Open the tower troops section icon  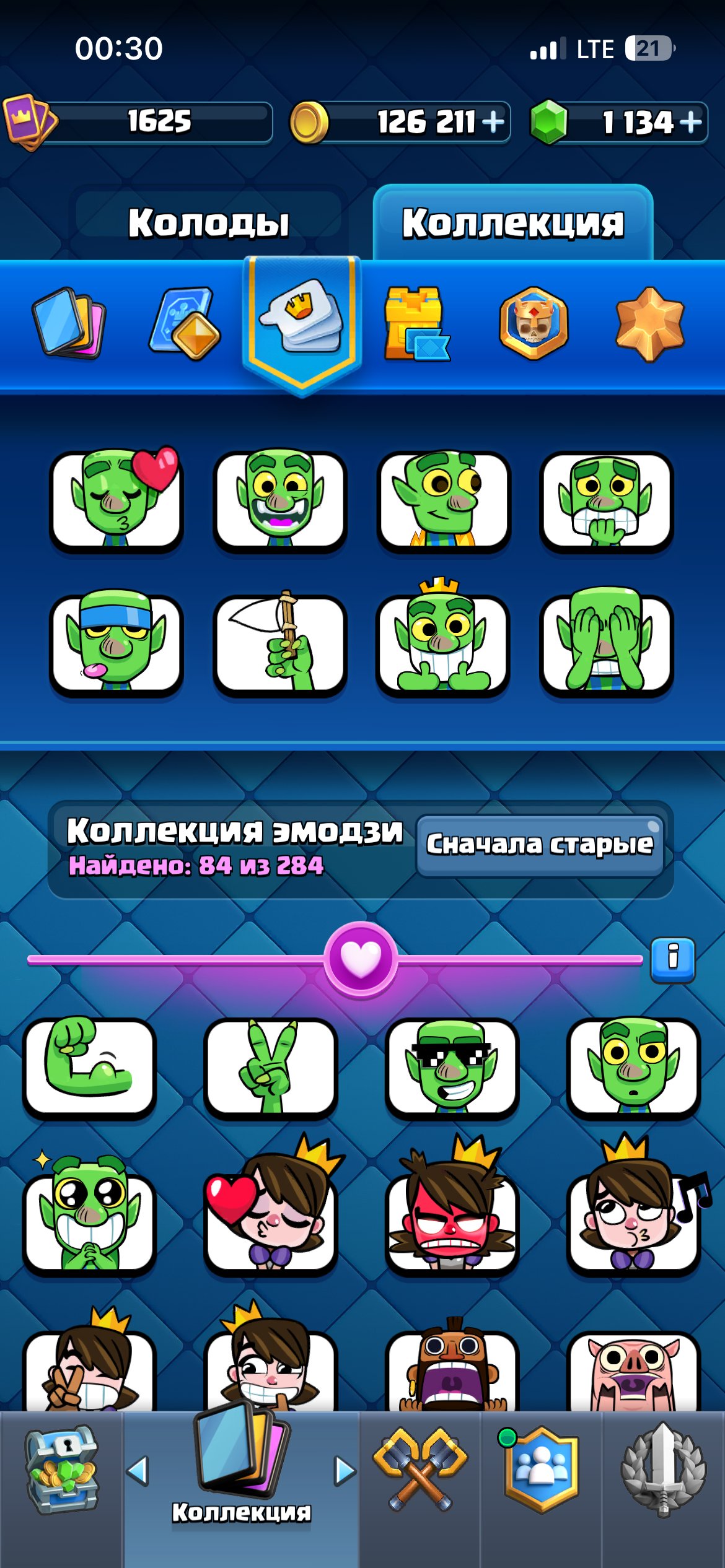[x=416, y=323]
